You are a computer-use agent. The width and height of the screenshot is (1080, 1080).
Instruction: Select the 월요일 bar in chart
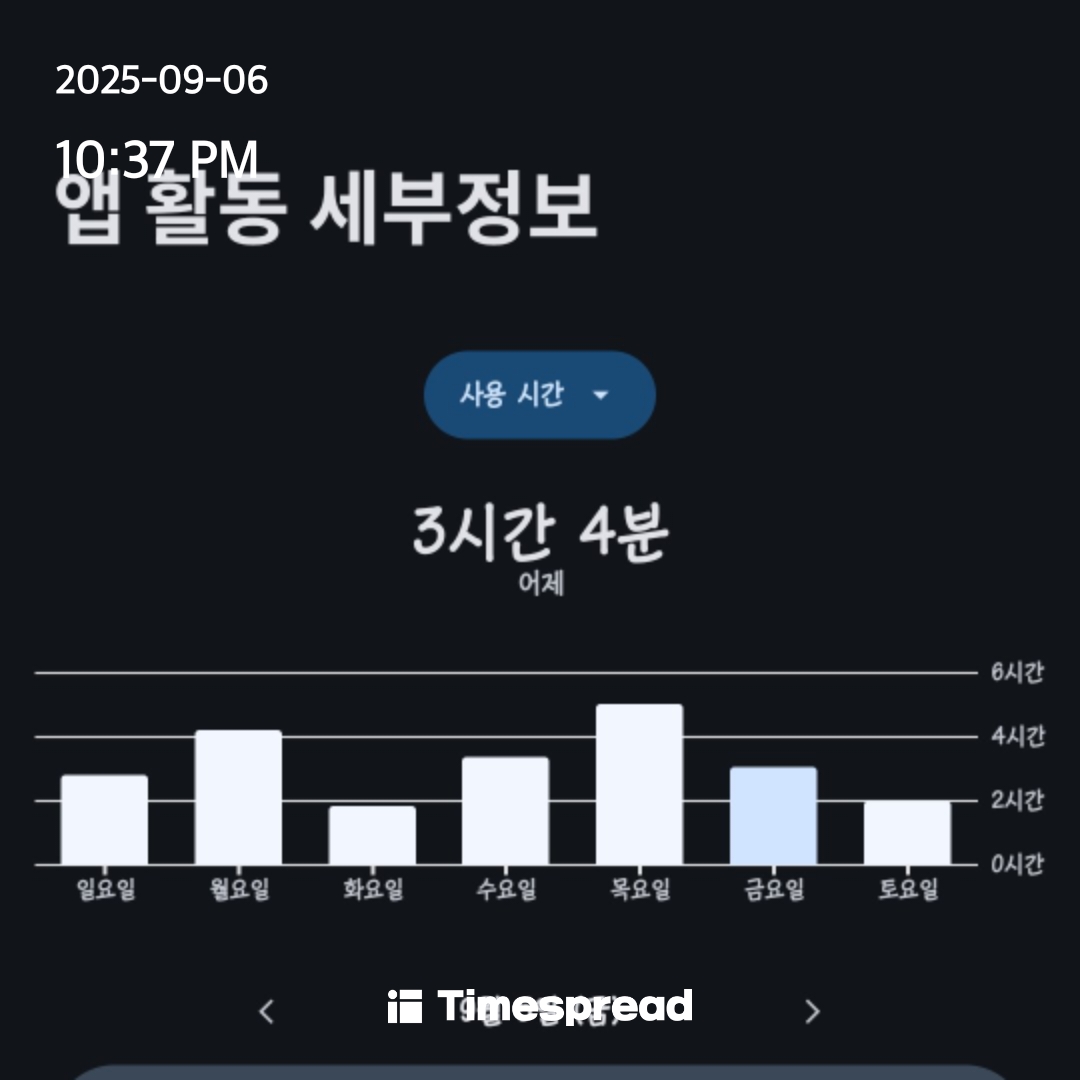pos(238,798)
